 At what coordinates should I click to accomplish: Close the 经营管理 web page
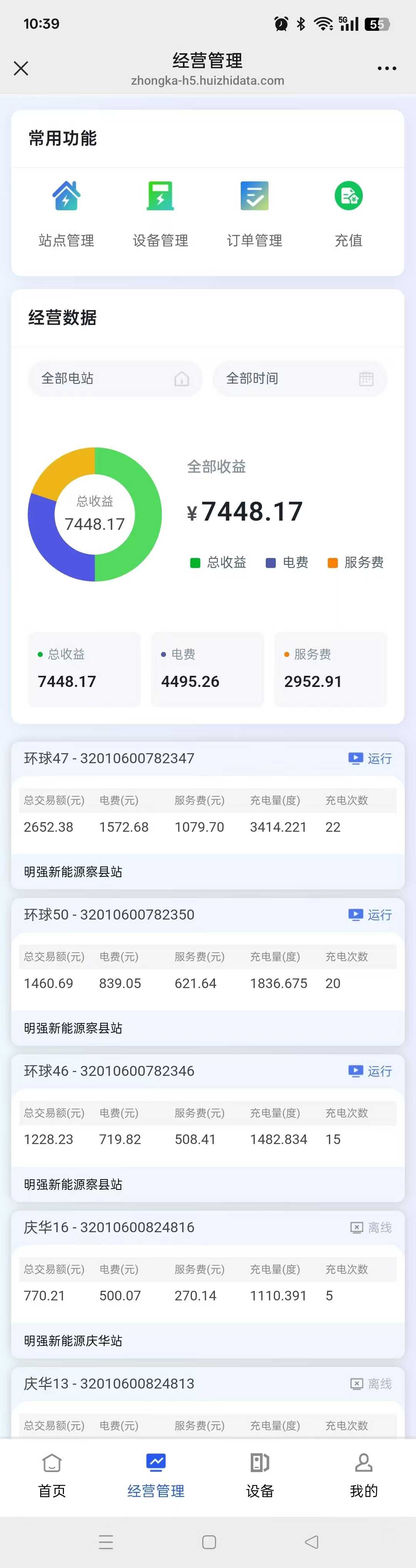[21, 68]
